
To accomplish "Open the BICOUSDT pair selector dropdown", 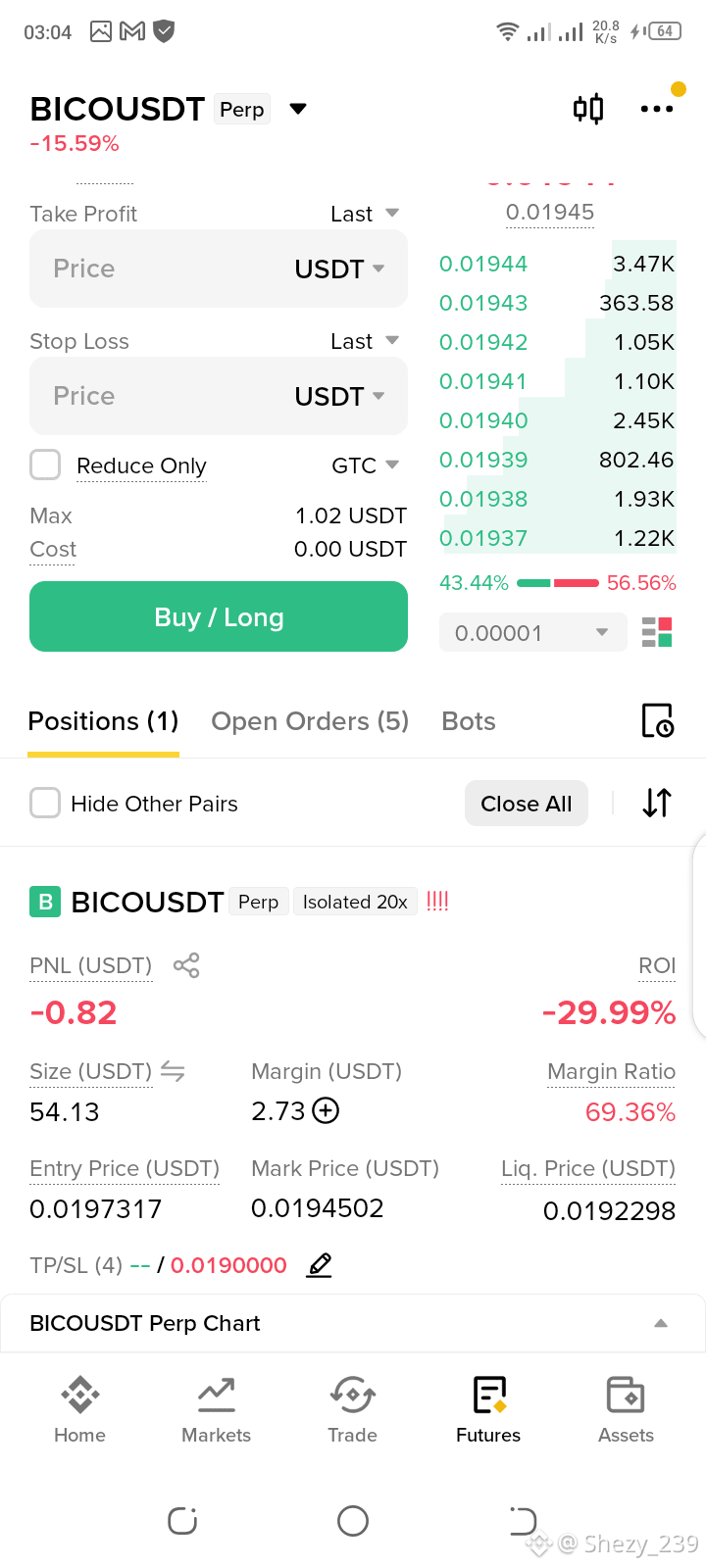I will click(x=298, y=109).
